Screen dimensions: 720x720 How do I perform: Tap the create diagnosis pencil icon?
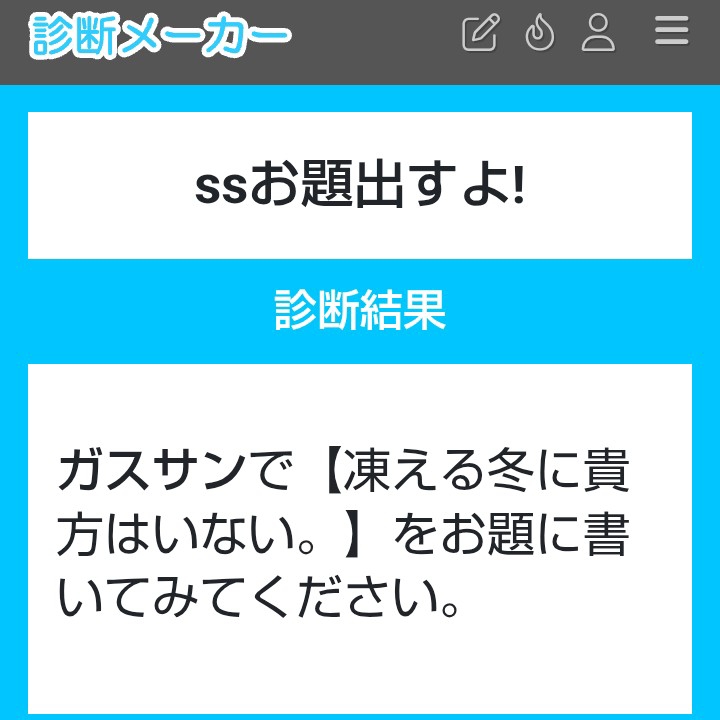(480, 33)
